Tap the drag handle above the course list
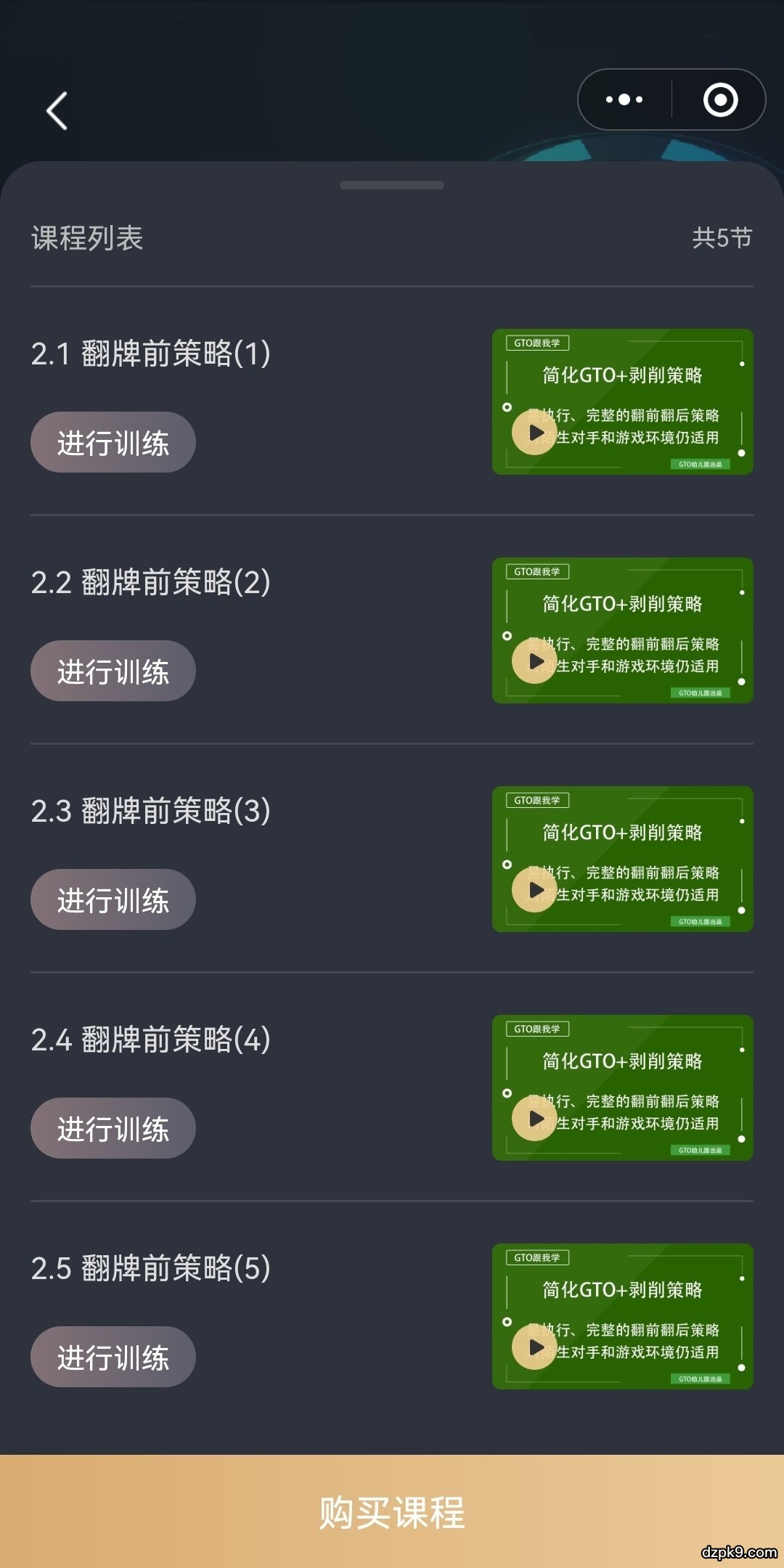Image resolution: width=784 pixels, height=1568 pixels. coord(392,185)
